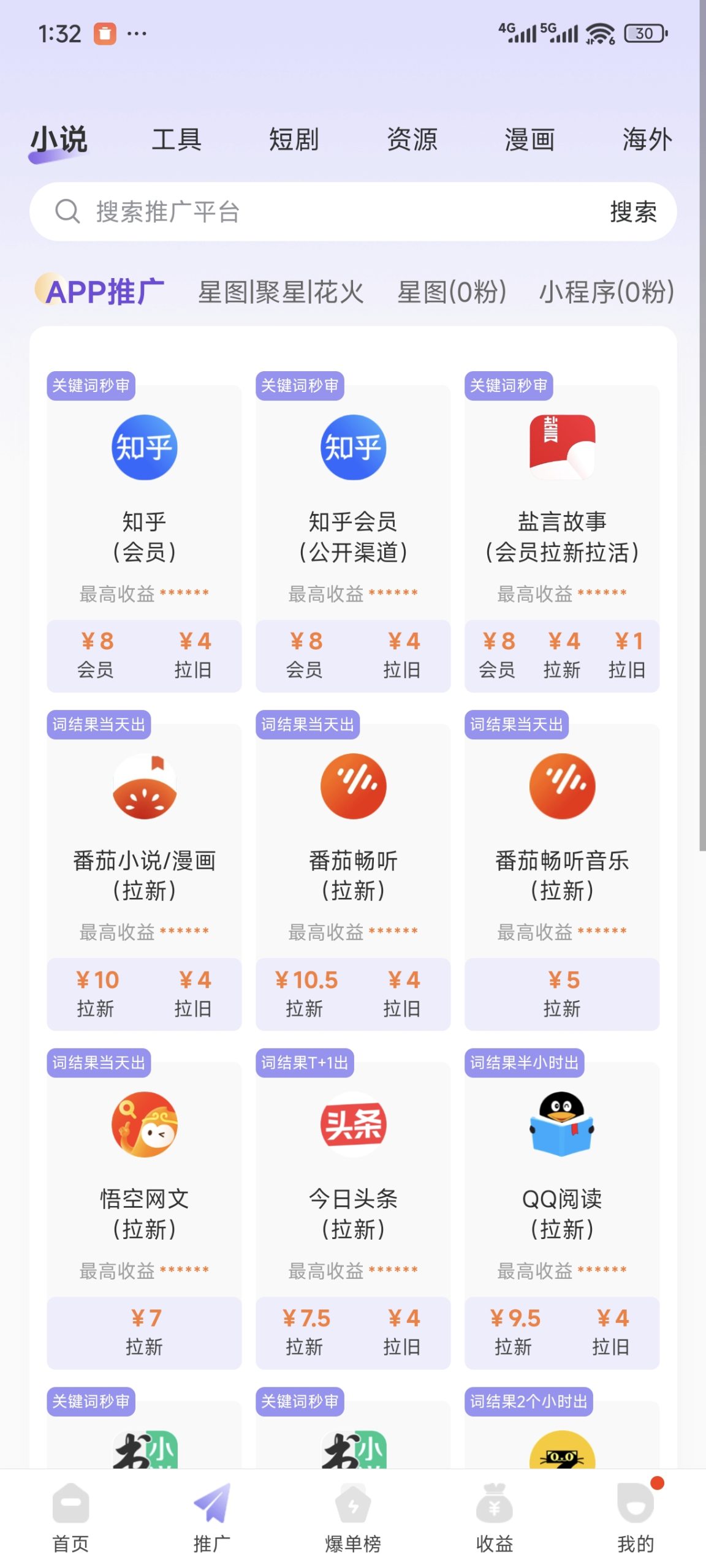
Task: Switch to the 漫画 tab
Action: coord(529,140)
